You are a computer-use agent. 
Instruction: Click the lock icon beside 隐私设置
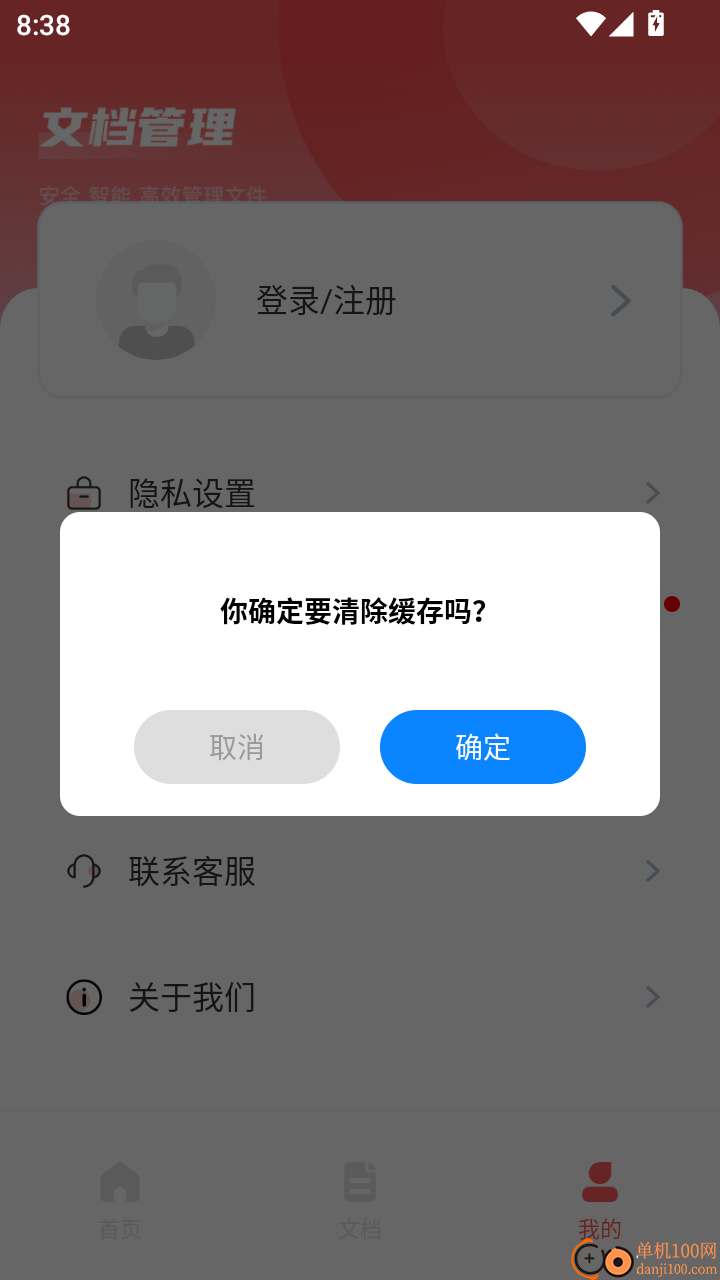[x=85, y=493]
